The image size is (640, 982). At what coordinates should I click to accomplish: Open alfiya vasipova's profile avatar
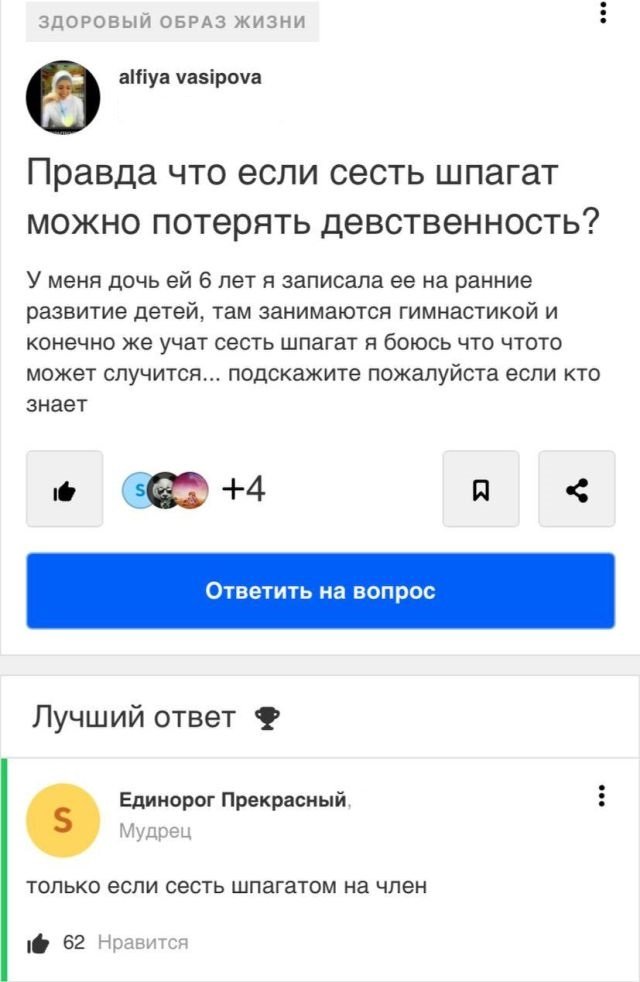[x=62, y=96]
